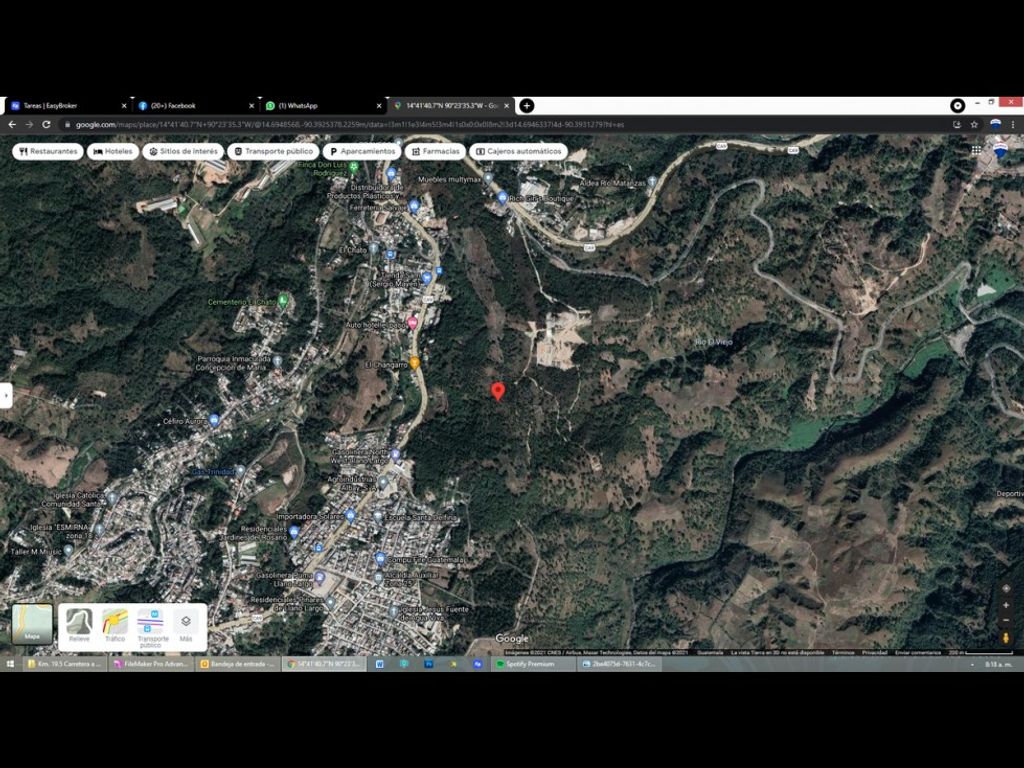Expand the collapsed side panel

tap(6, 395)
